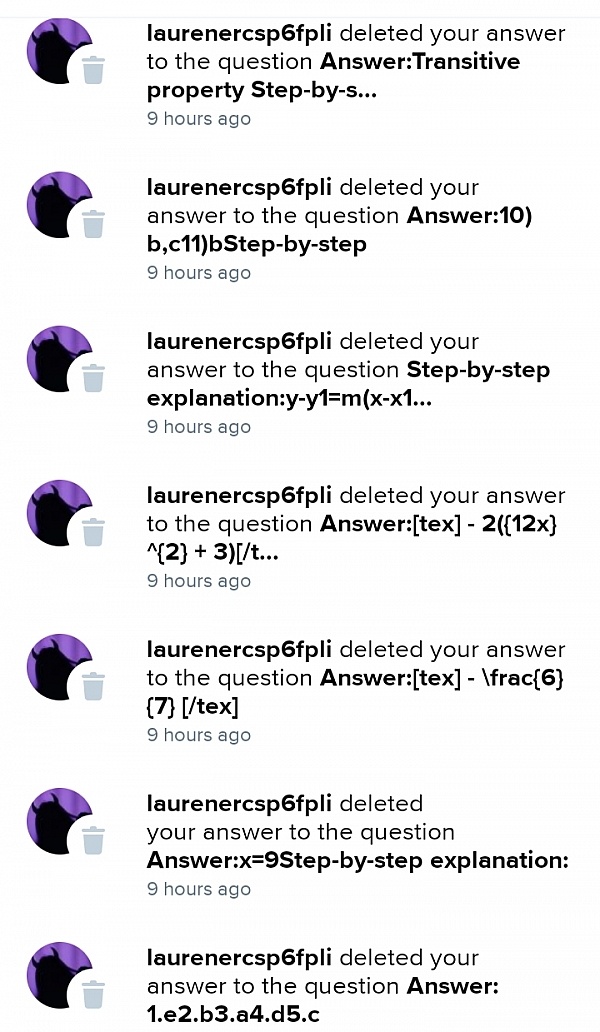This screenshot has width=600, height=1032.
Task: Open notification about - 2({12x}^{2} + 3) answer
Action: click(x=355, y=524)
